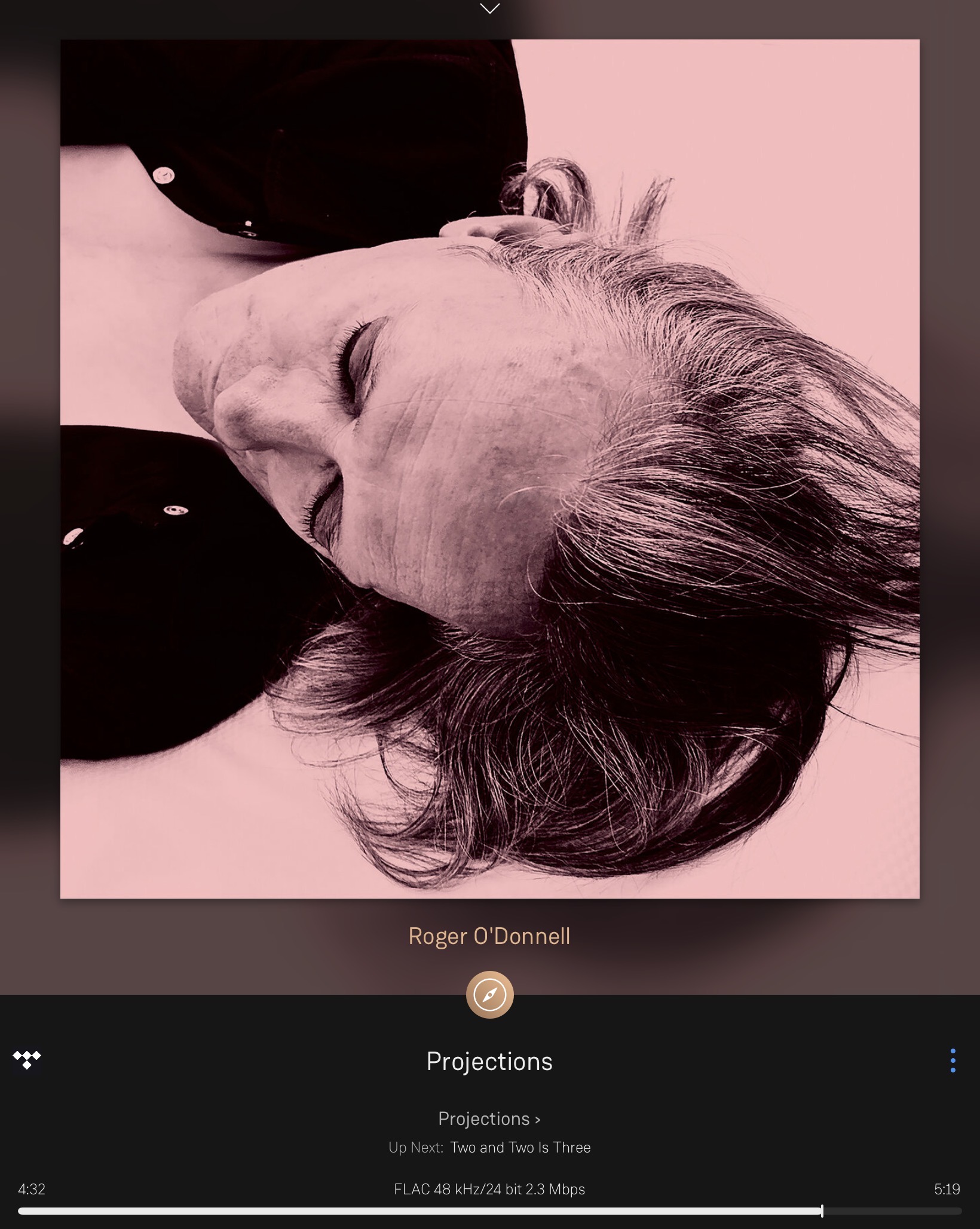The image size is (980, 1229).
Task: View FLAC 48 kHz signal path info
Action: click(489, 1189)
